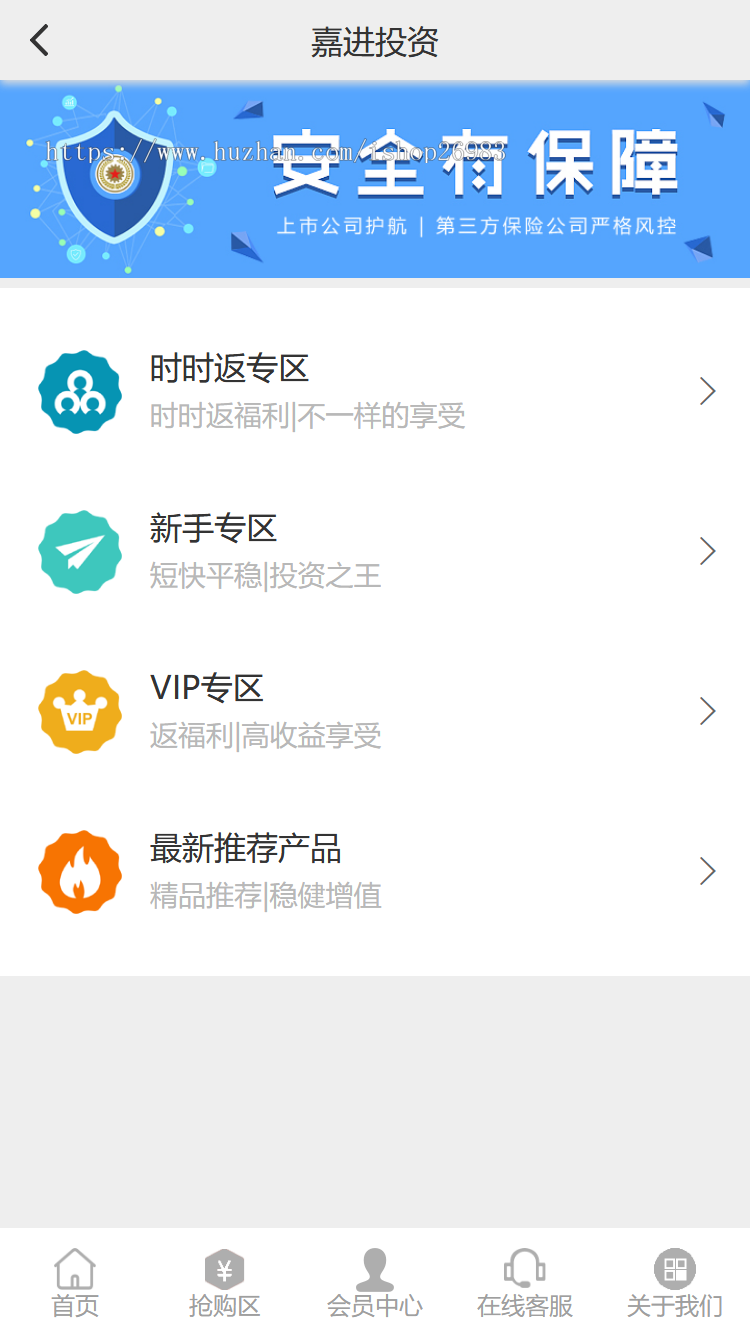This screenshot has height=1334, width=750.
Task: Select the golden VIP crown badge icon
Action: 80,711
